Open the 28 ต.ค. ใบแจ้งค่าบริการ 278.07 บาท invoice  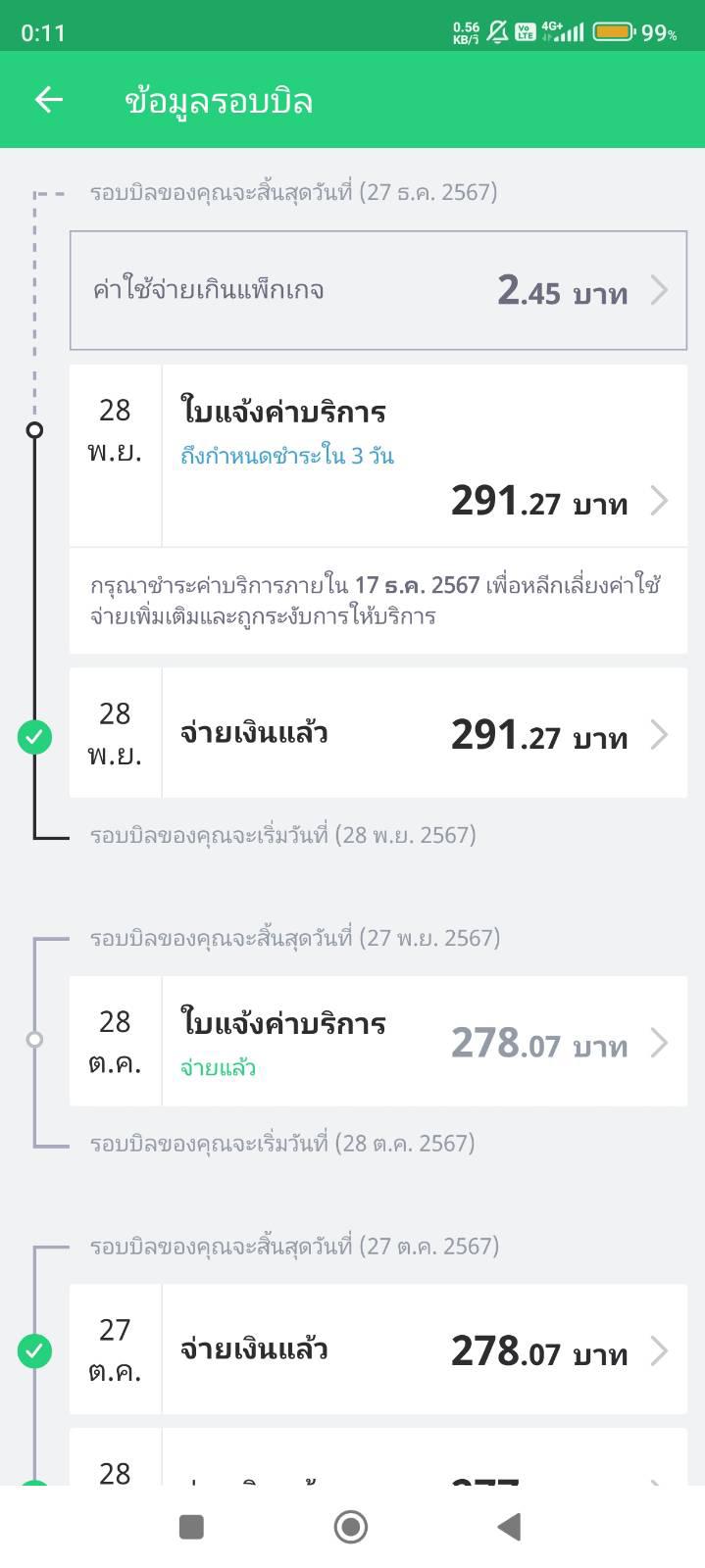pos(378,1042)
